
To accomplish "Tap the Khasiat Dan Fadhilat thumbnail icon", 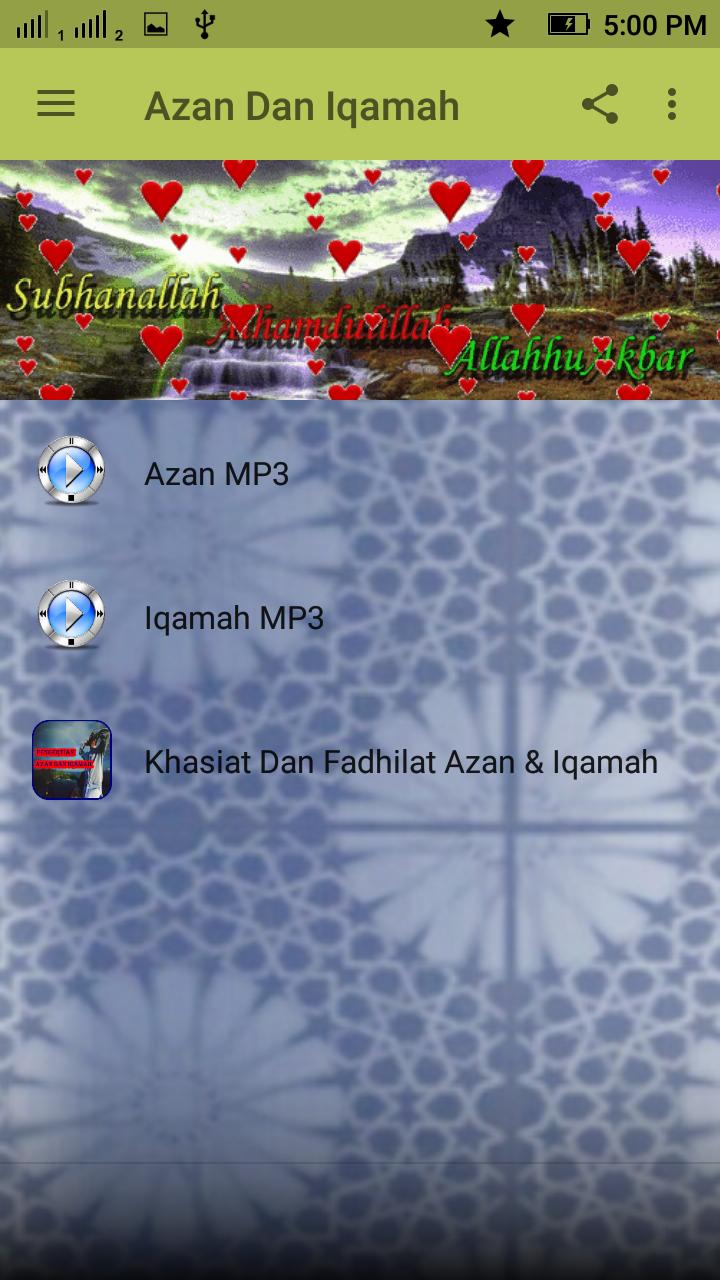I will coord(71,762).
